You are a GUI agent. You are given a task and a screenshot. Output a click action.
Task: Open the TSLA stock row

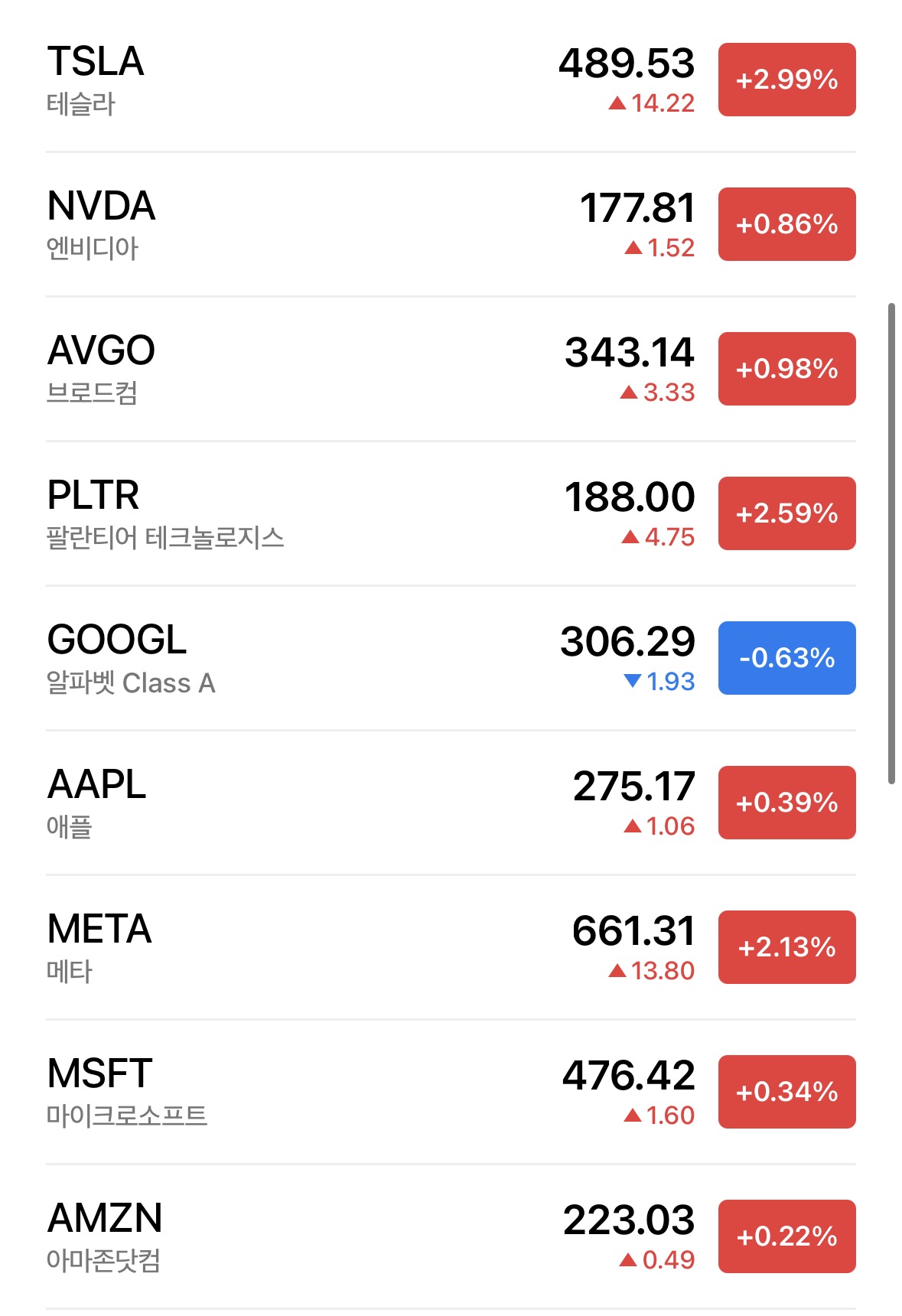click(451, 80)
